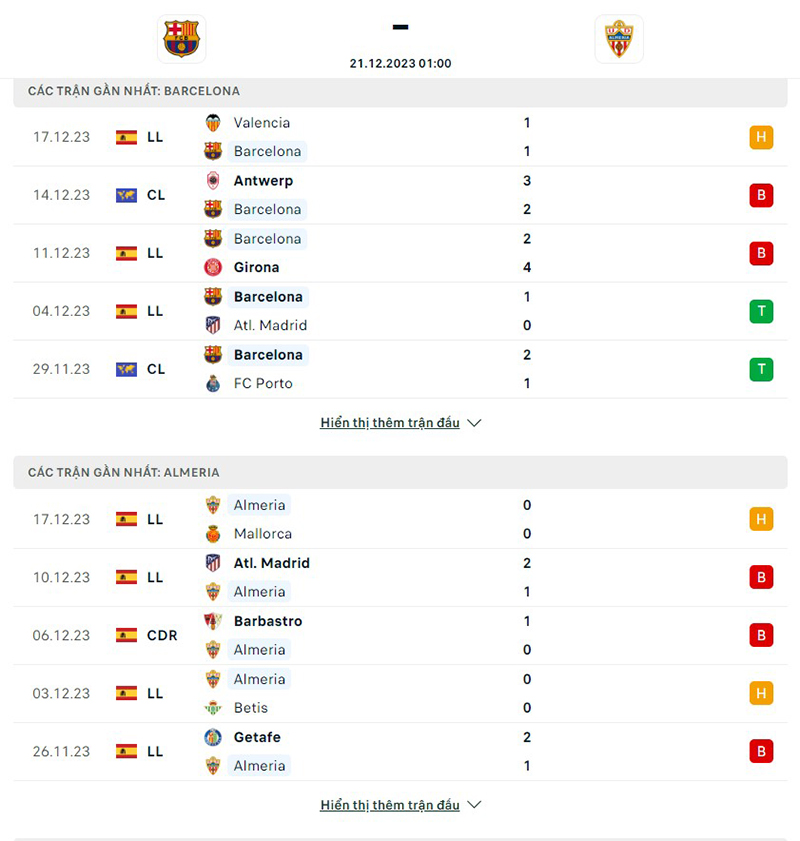Click the Almeria club badge at the top
Viewport: 800px width, 841px height.
point(619,38)
